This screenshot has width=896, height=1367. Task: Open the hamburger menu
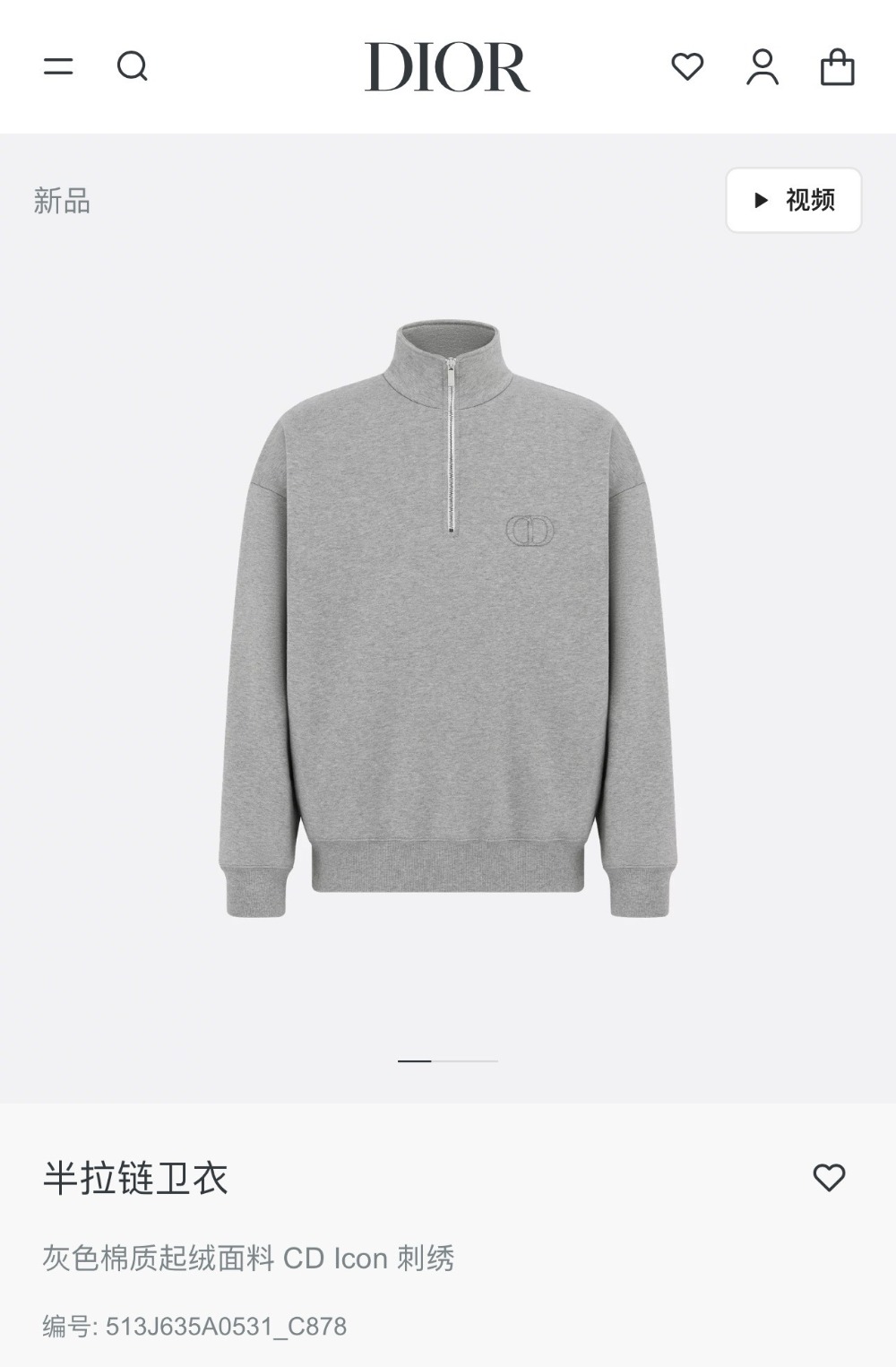coord(58,66)
